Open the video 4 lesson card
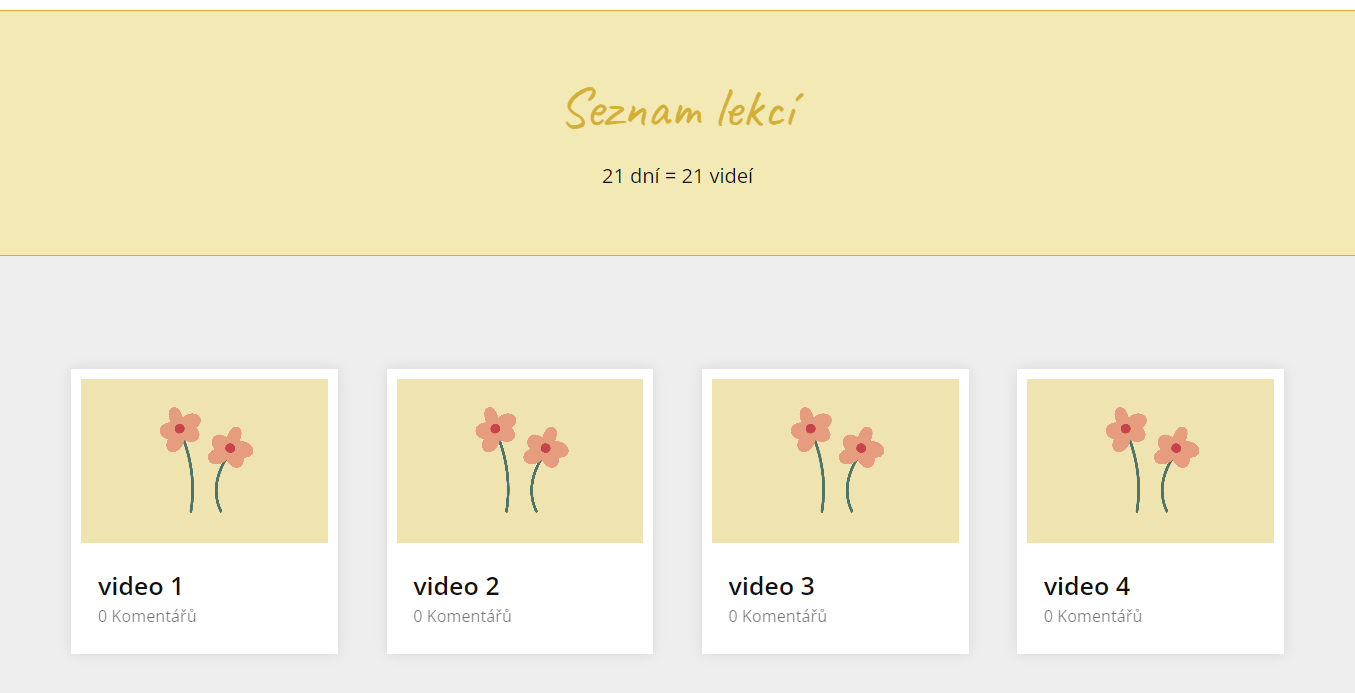The height and width of the screenshot is (693, 1355). (1150, 510)
